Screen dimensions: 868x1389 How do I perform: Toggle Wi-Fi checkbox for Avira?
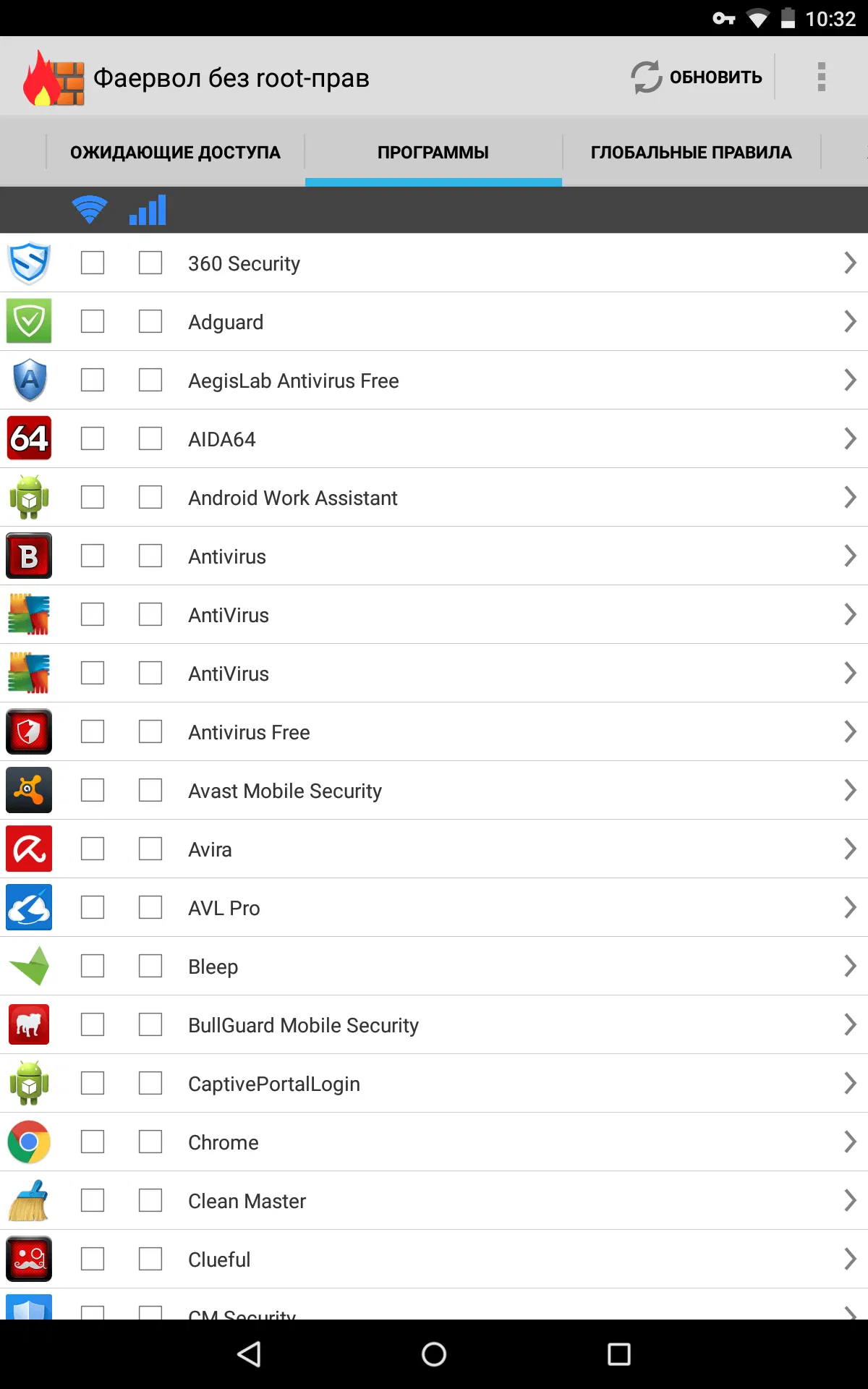[x=93, y=849]
